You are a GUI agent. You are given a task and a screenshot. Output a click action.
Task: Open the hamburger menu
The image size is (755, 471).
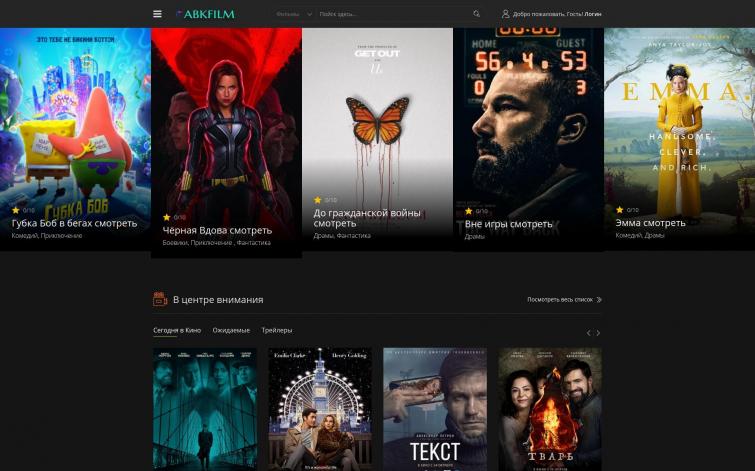(157, 14)
